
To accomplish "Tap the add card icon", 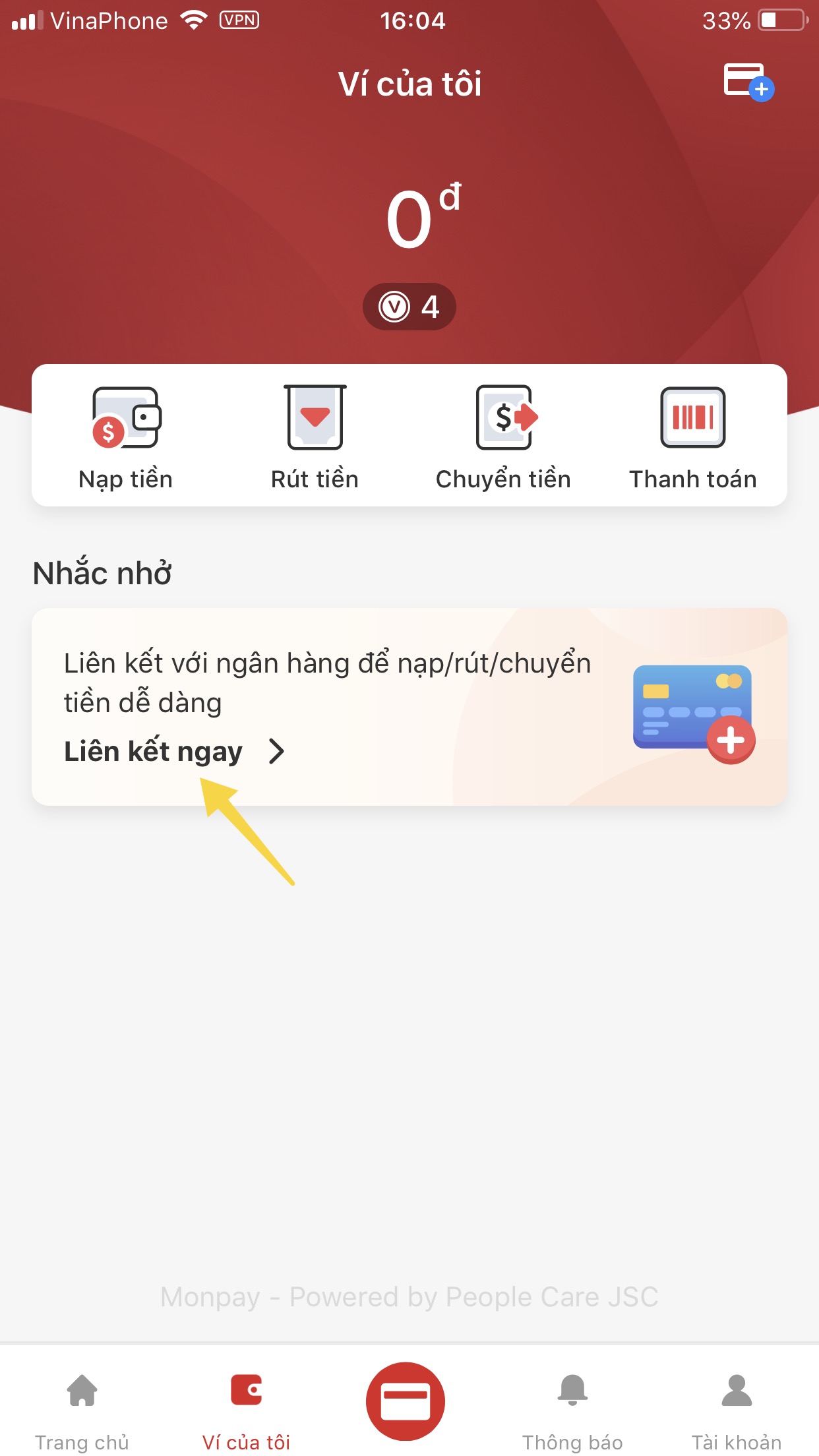I will click(x=748, y=82).
